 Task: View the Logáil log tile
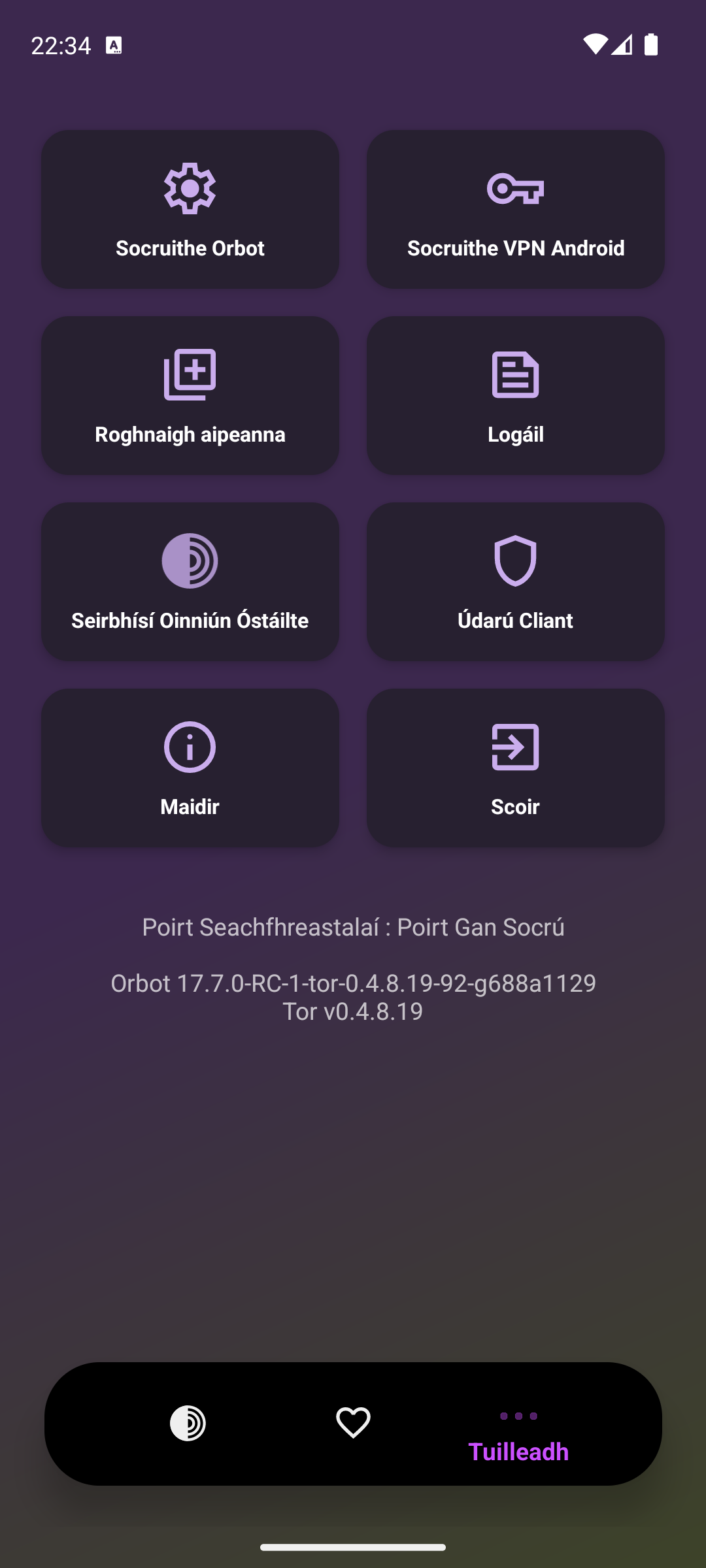pos(515,395)
